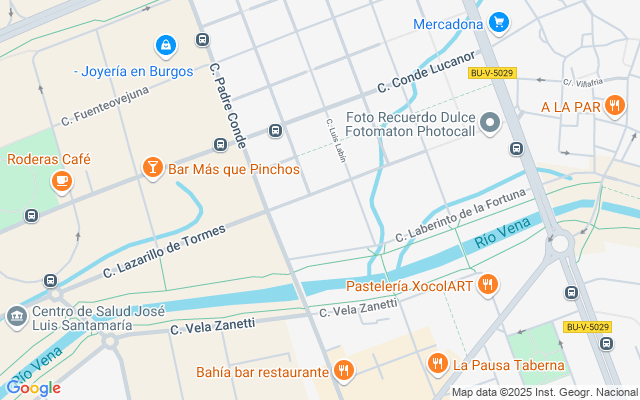Image resolution: width=640 pixels, height=400 pixels.
Task: Tap the Pastelería XocolART marker
Action: (x=487, y=285)
